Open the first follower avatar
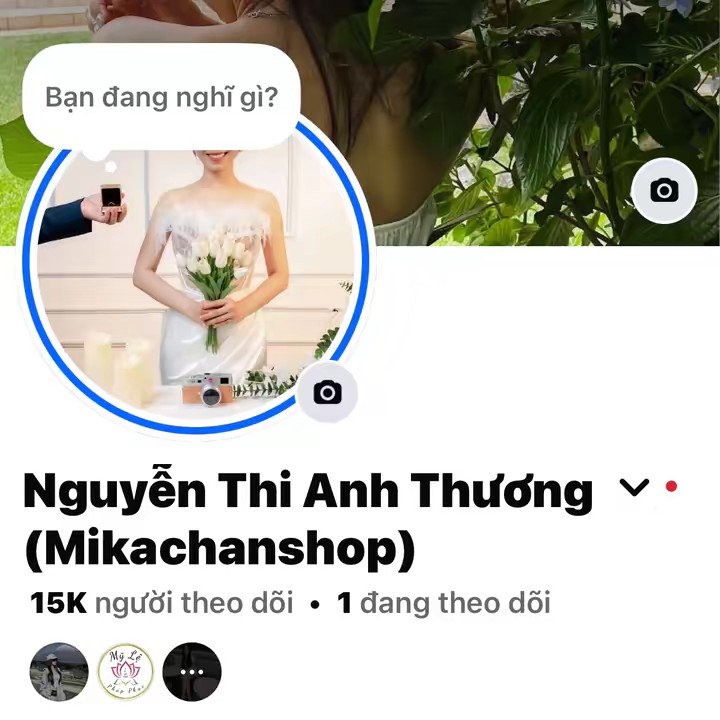This screenshot has height=720, width=720. tap(59, 671)
